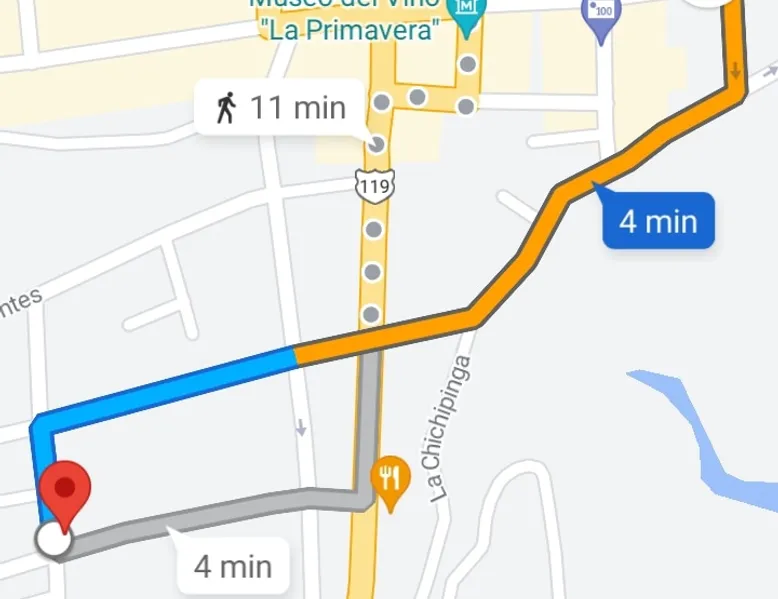Open Museo del Vino La Primavera place
778x599 pixels.
466,12
